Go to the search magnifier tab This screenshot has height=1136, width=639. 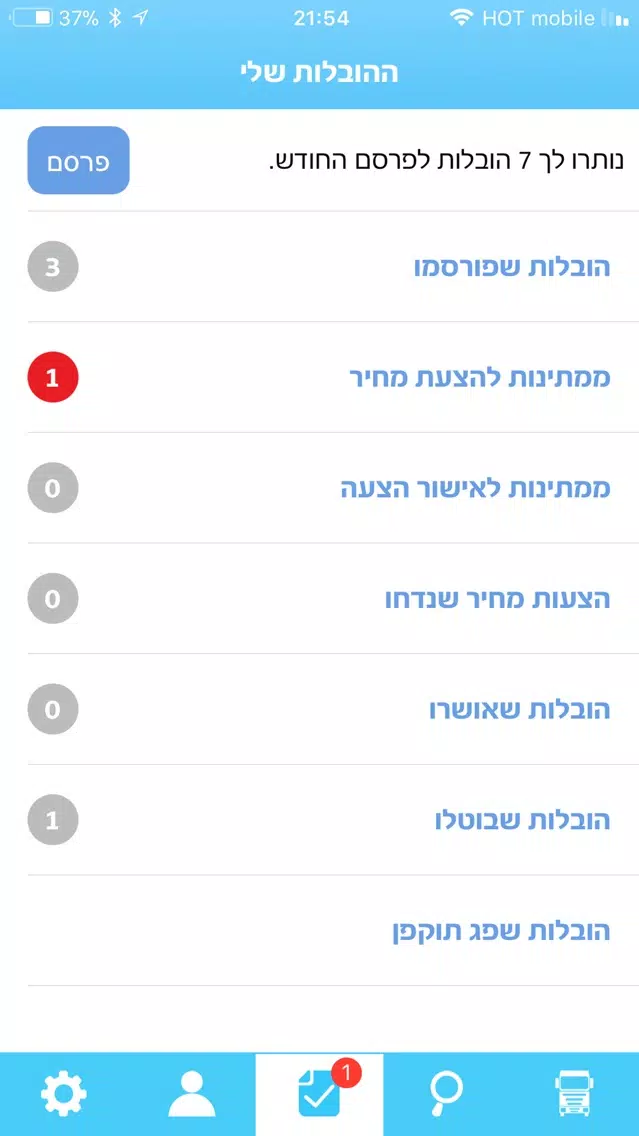pyautogui.click(x=446, y=1094)
